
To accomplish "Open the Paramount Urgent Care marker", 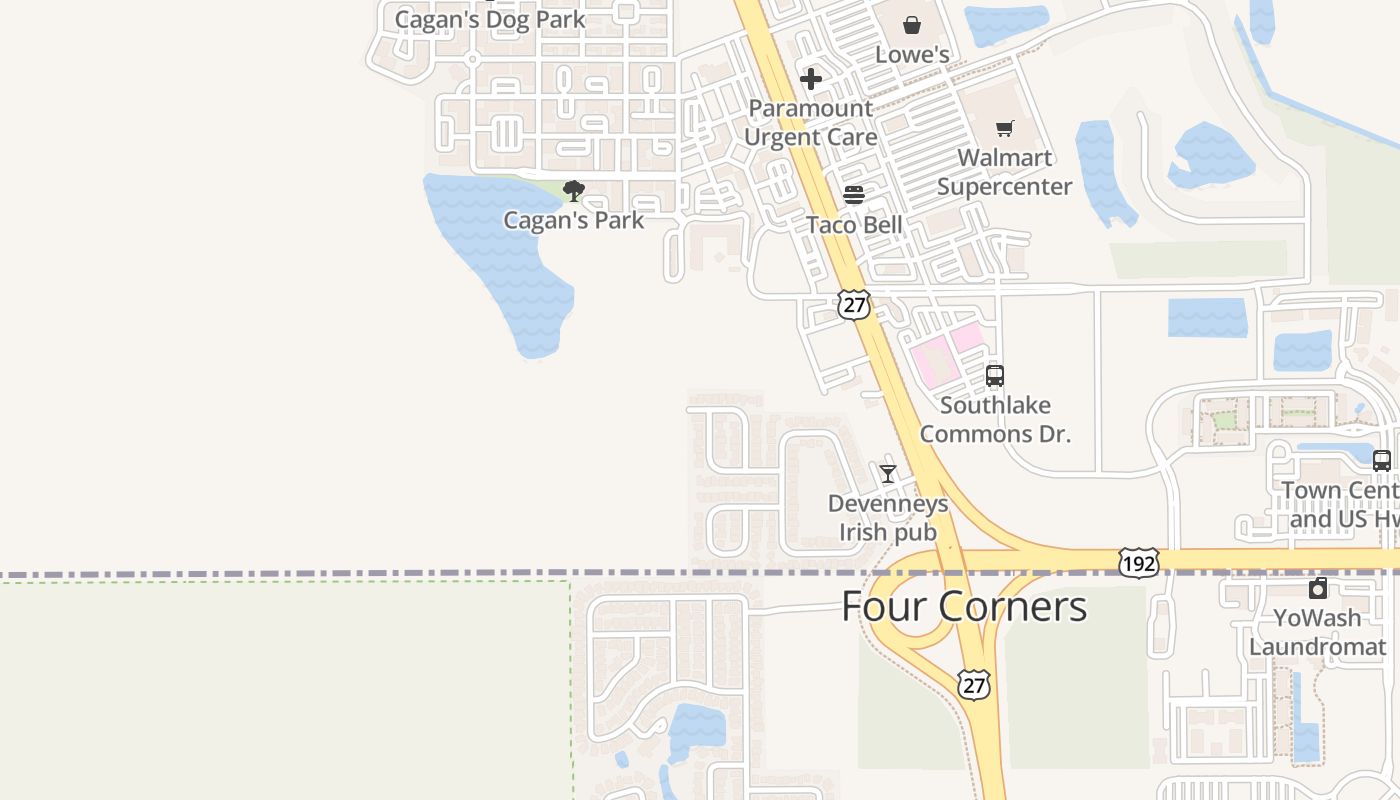I will (811, 79).
